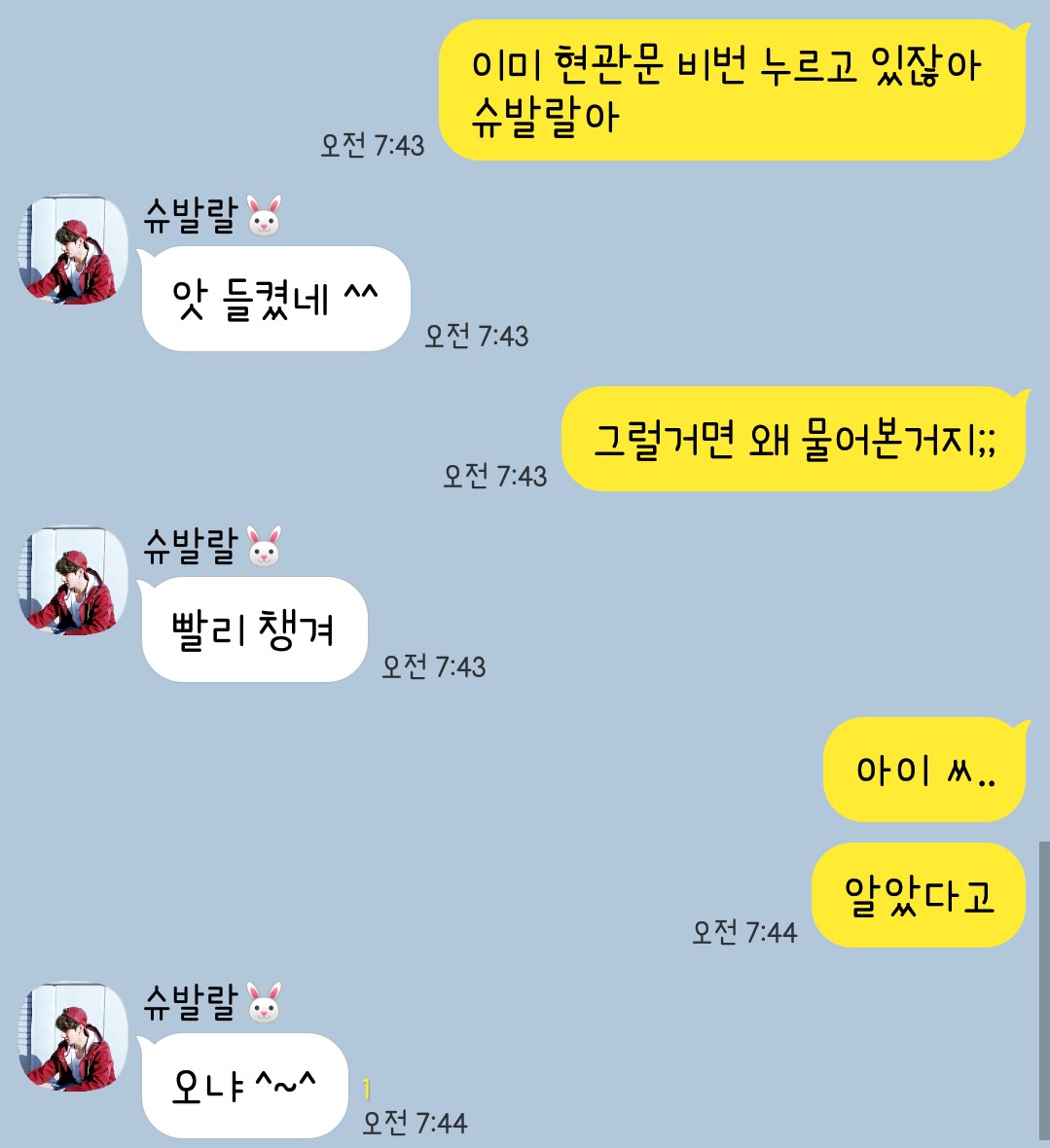View 슈발랄's profile photo beside '오냐 ^~^'
Image resolution: width=1050 pixels, height=1148 pixels.
pos(73,1036)
